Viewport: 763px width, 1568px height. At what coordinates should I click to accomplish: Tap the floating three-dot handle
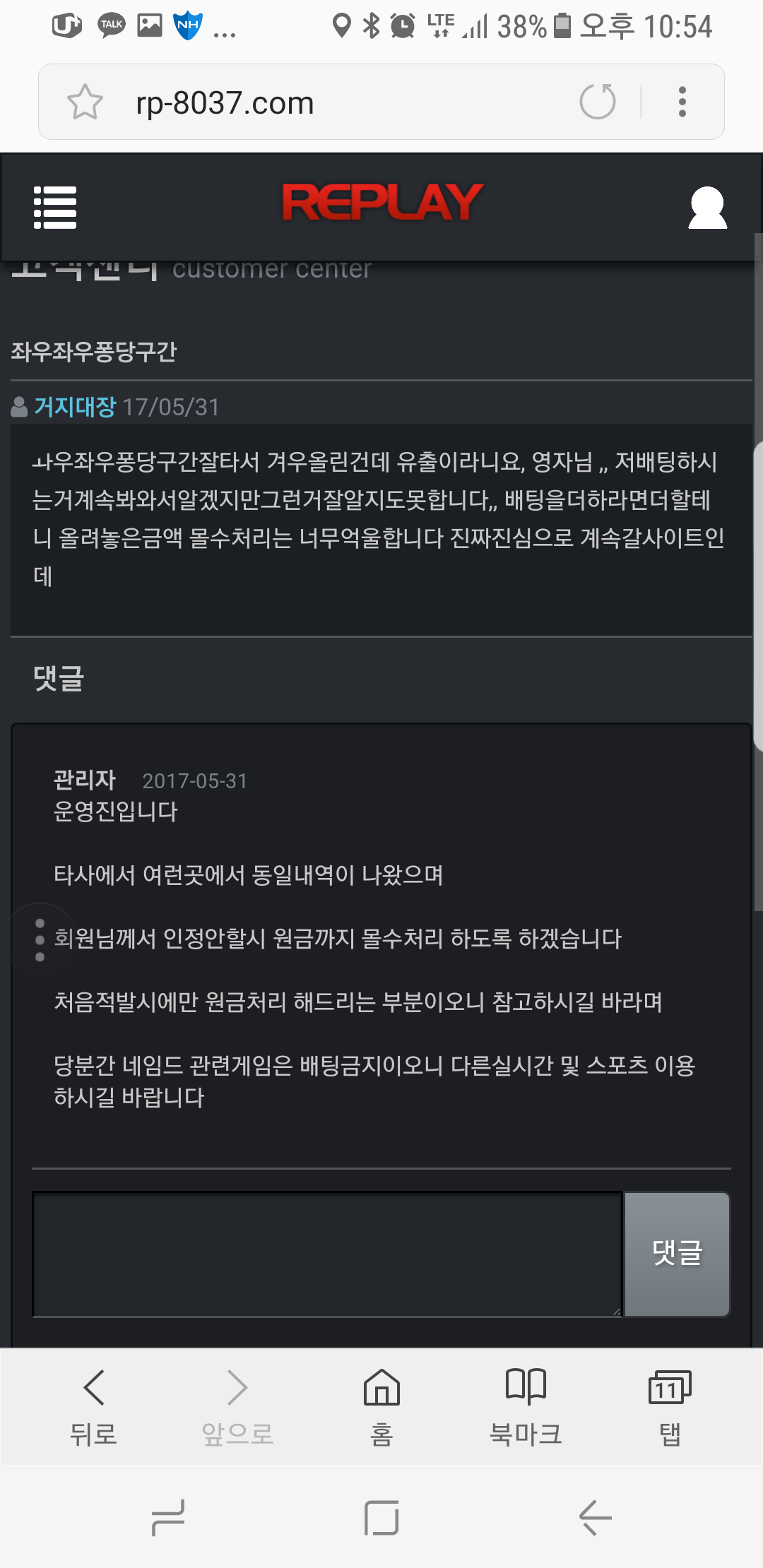(40, 939)
